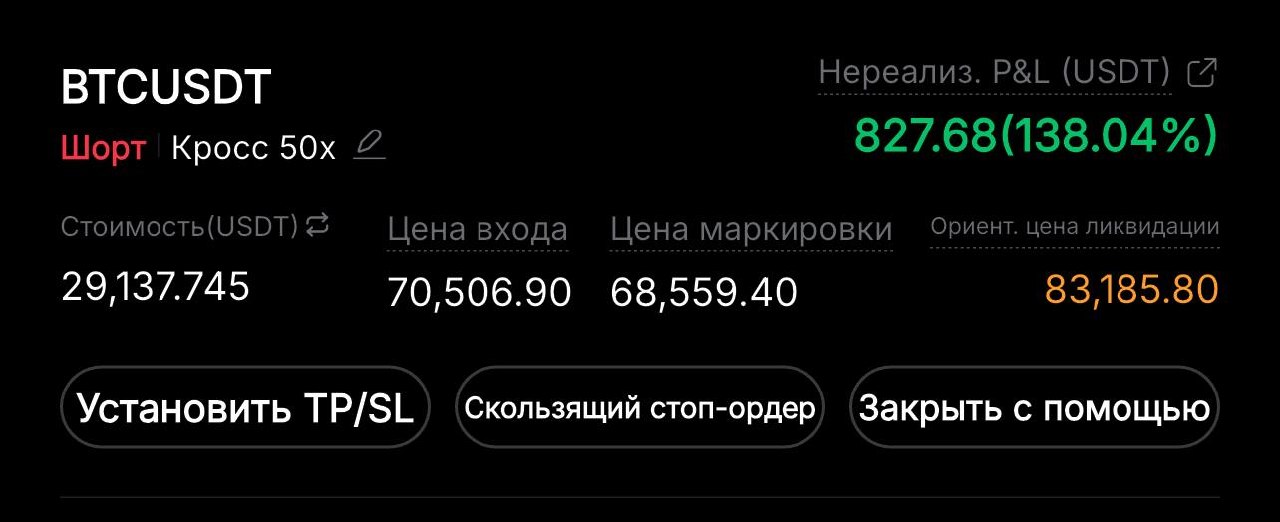Select Закрыть с помощью to close position
The width and height of the screenshot is (1280, 522).
[1034, 407]
